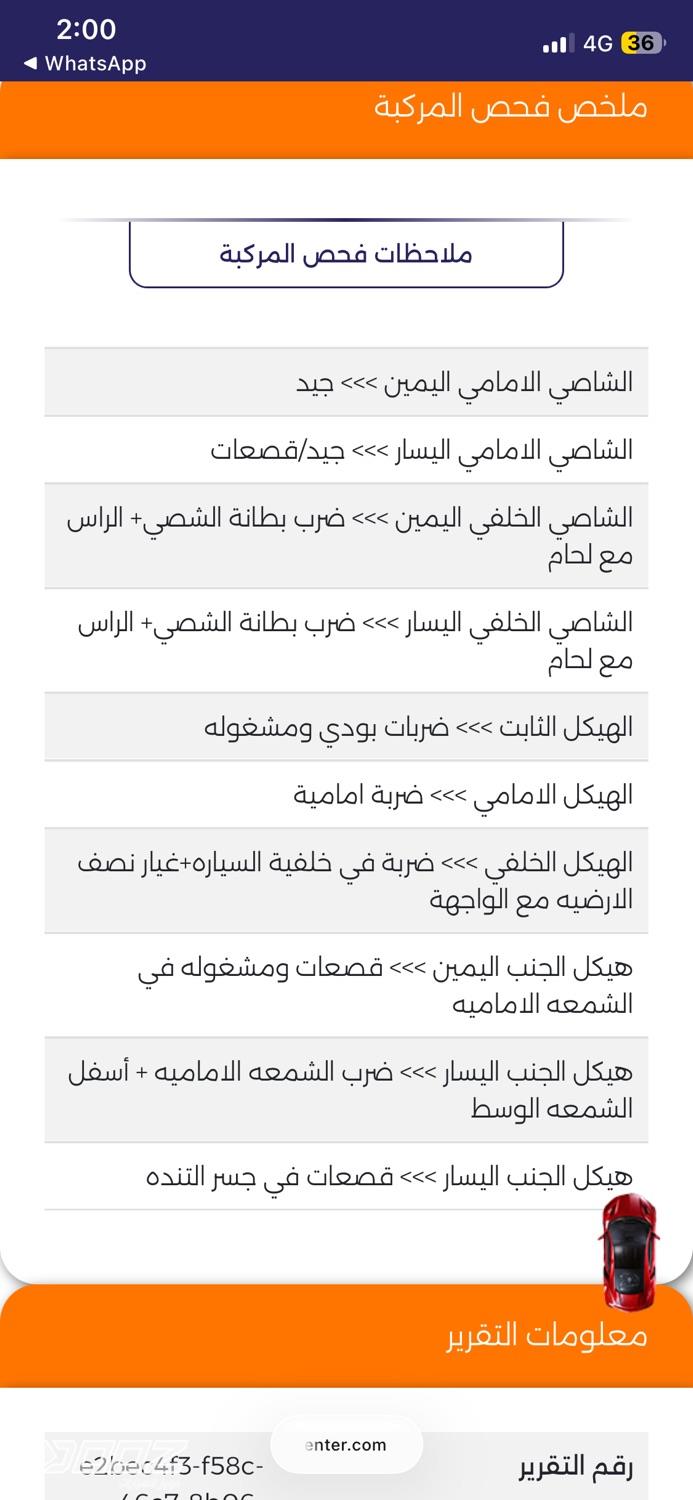Open the enter.com address bar pill
Viewport: 693px width, 1500px height.
(346, 1444)
